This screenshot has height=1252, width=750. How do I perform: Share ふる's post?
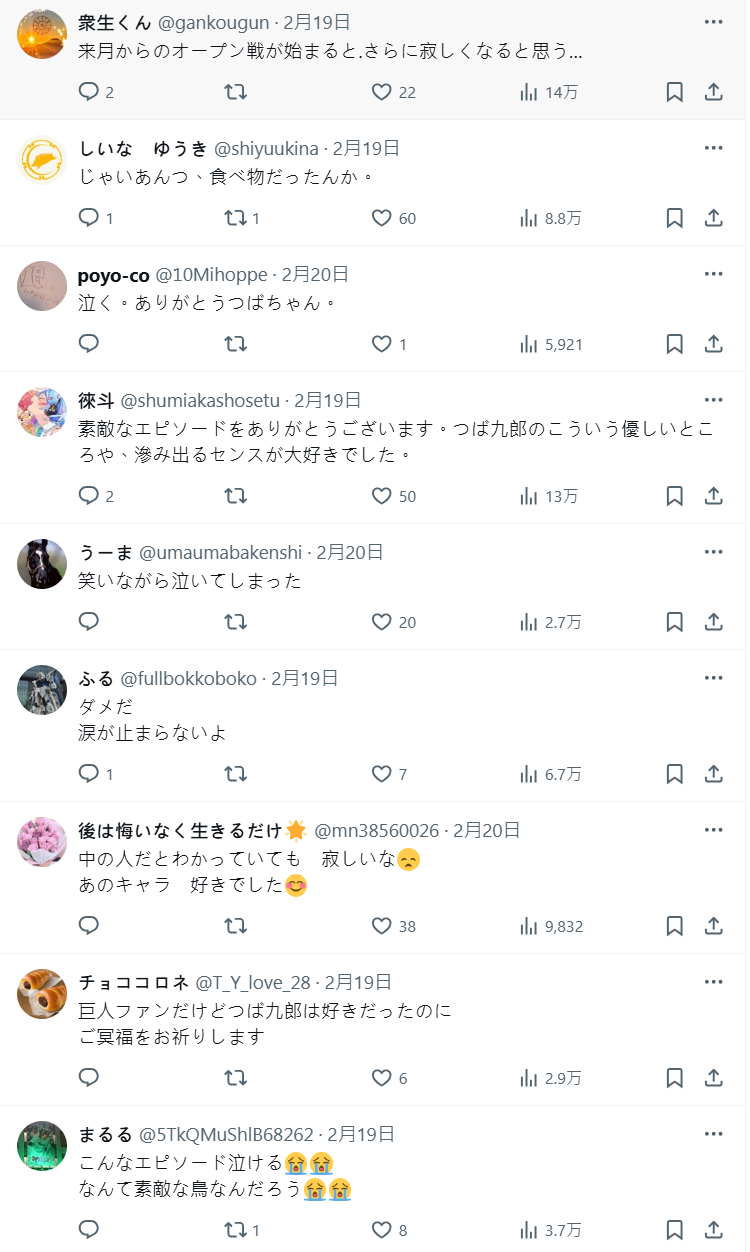pyautogui.click(x=713, y=774)
